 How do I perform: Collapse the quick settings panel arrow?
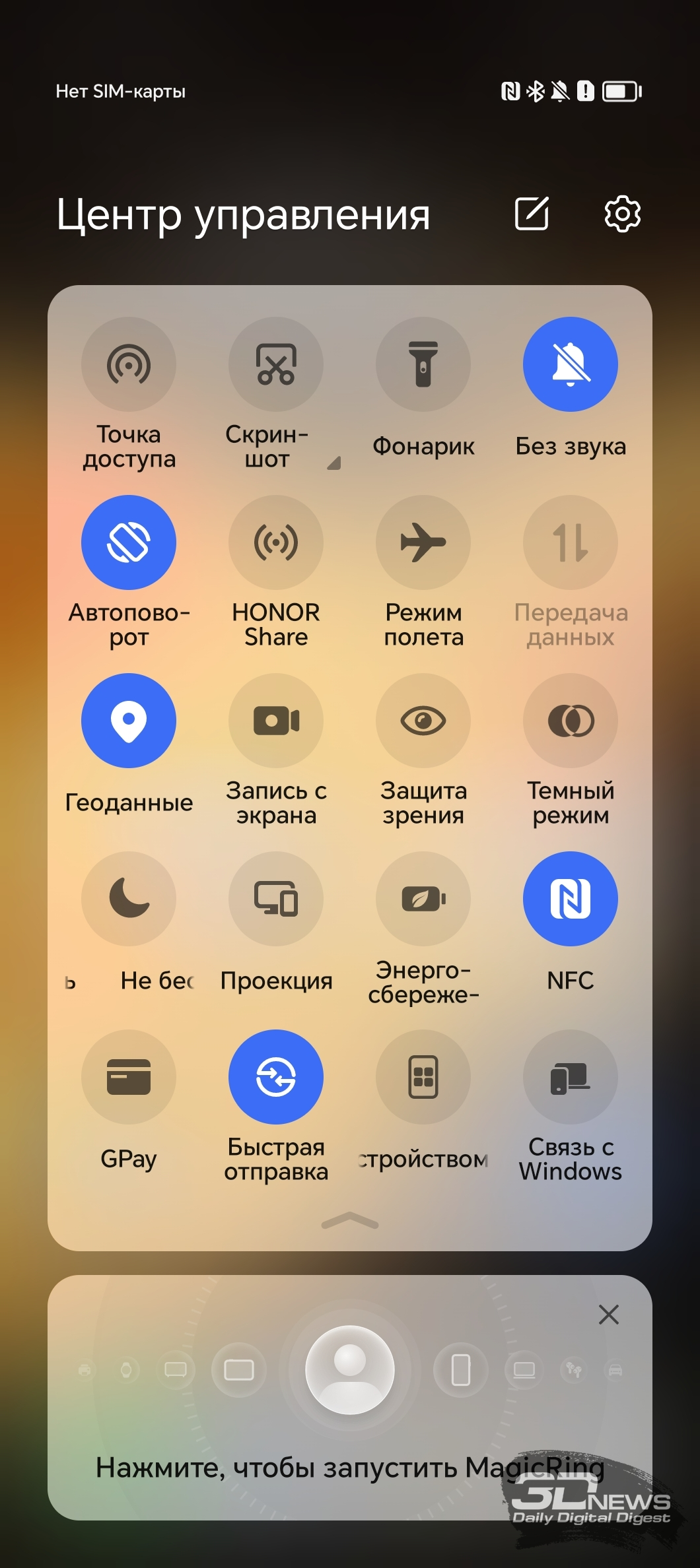point(350,1221)
